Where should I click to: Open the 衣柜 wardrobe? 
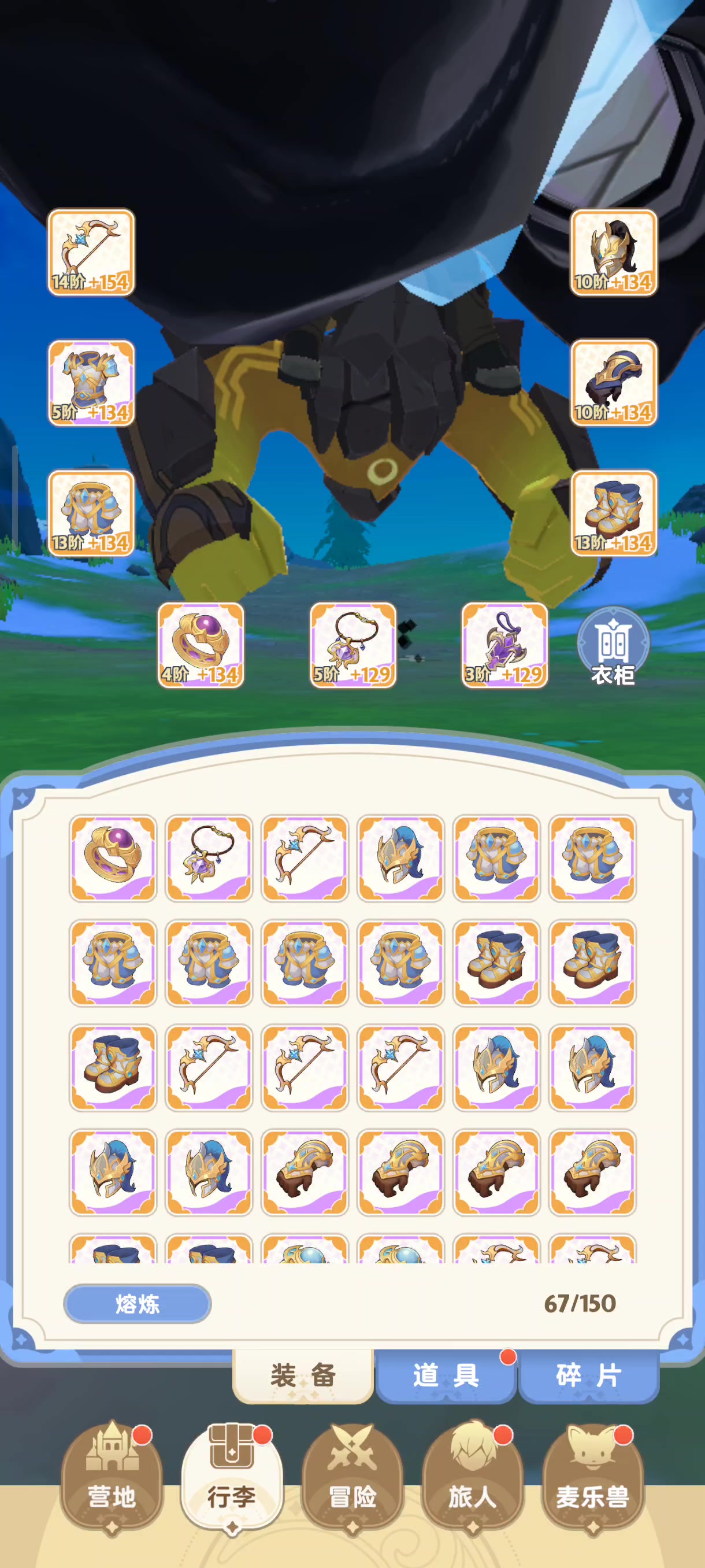click(x=613, y=646)
